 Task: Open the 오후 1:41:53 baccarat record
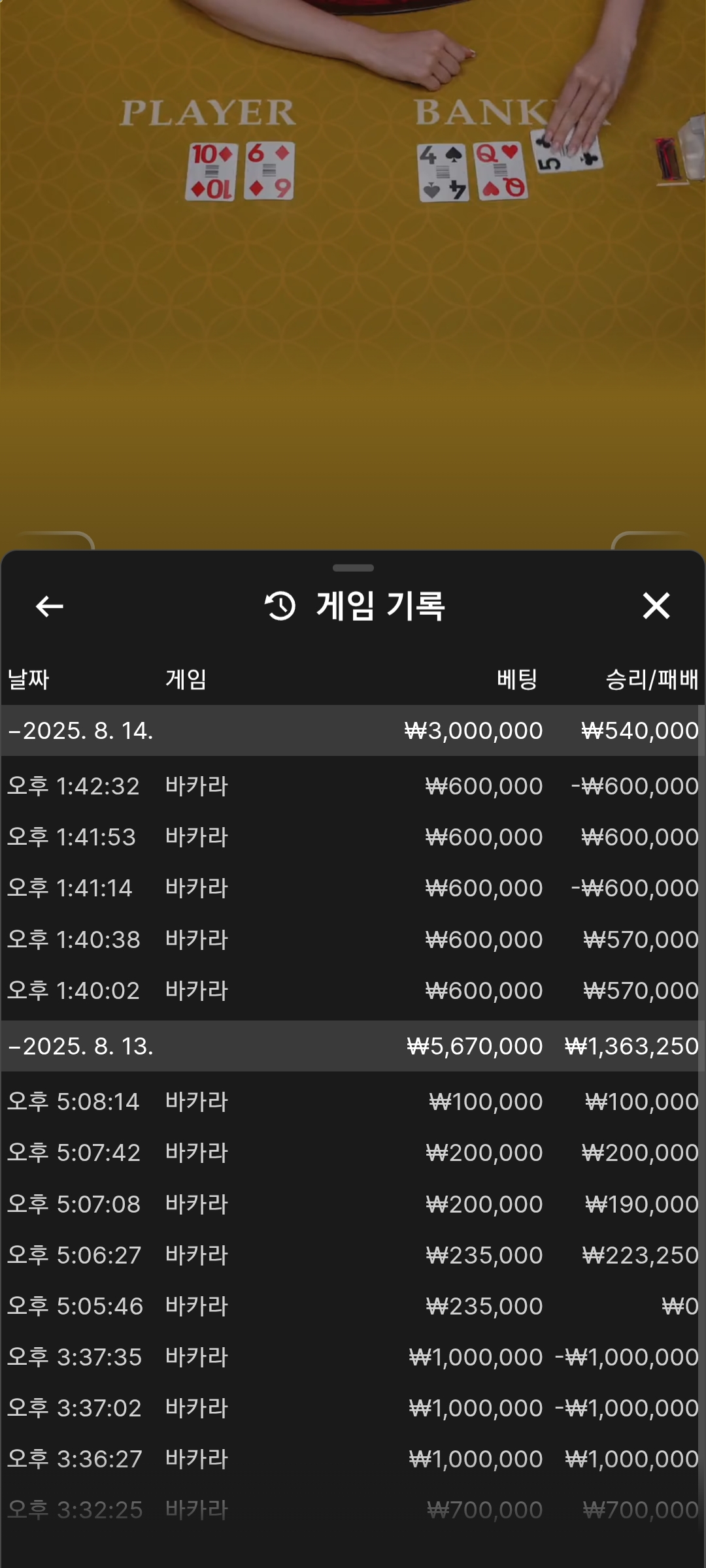352,837
